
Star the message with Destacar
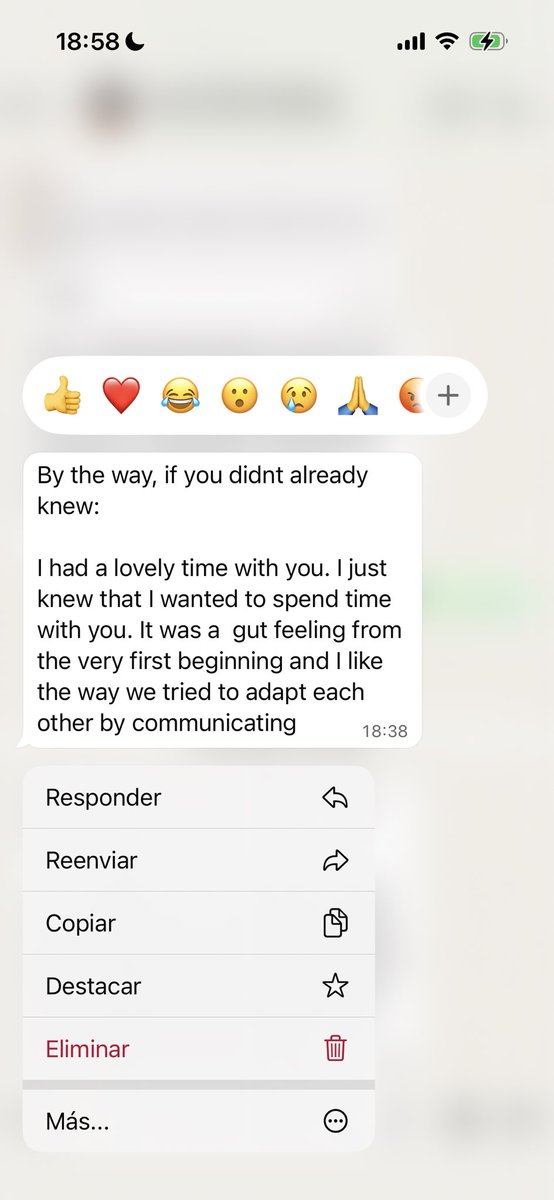coord(198,986)
